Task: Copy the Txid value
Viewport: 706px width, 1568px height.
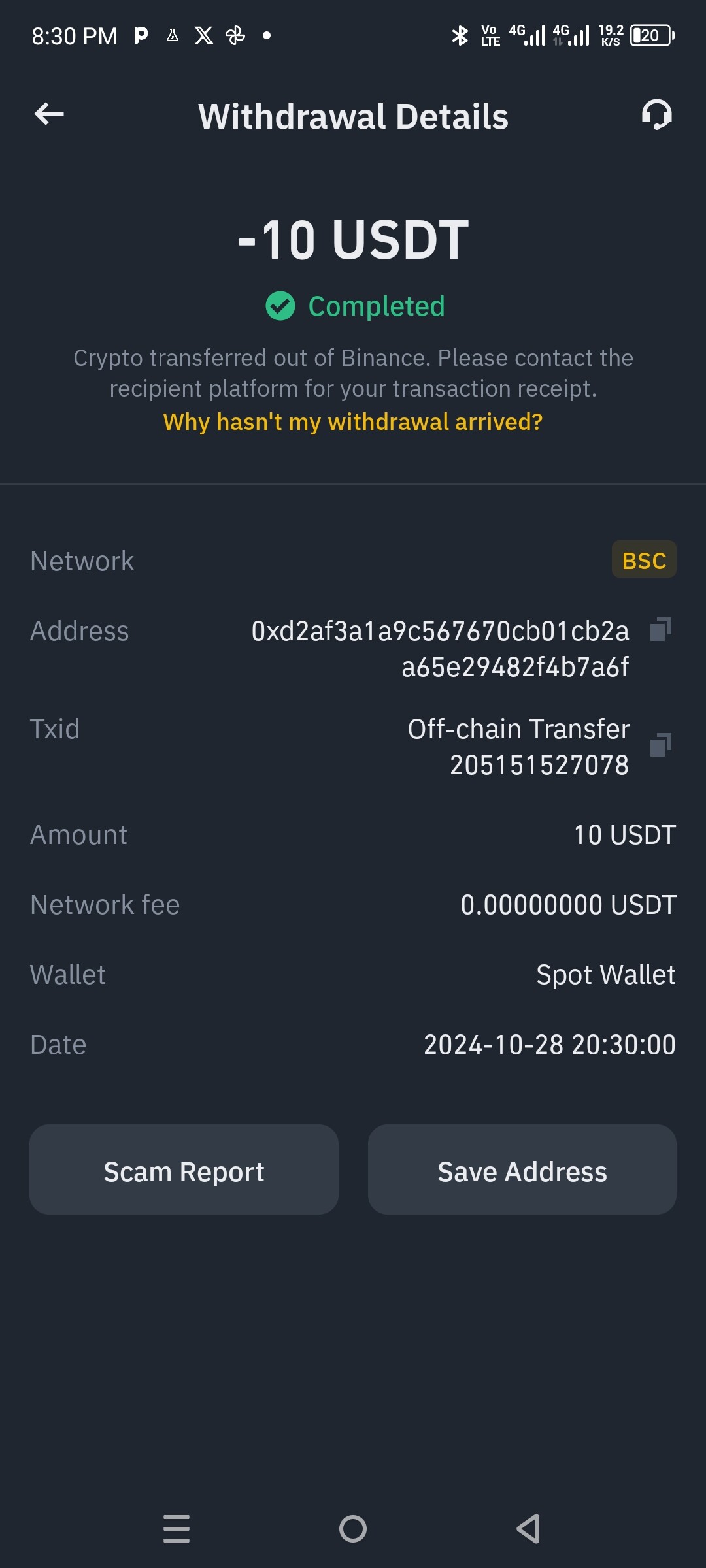Action: tap(661, 745)
